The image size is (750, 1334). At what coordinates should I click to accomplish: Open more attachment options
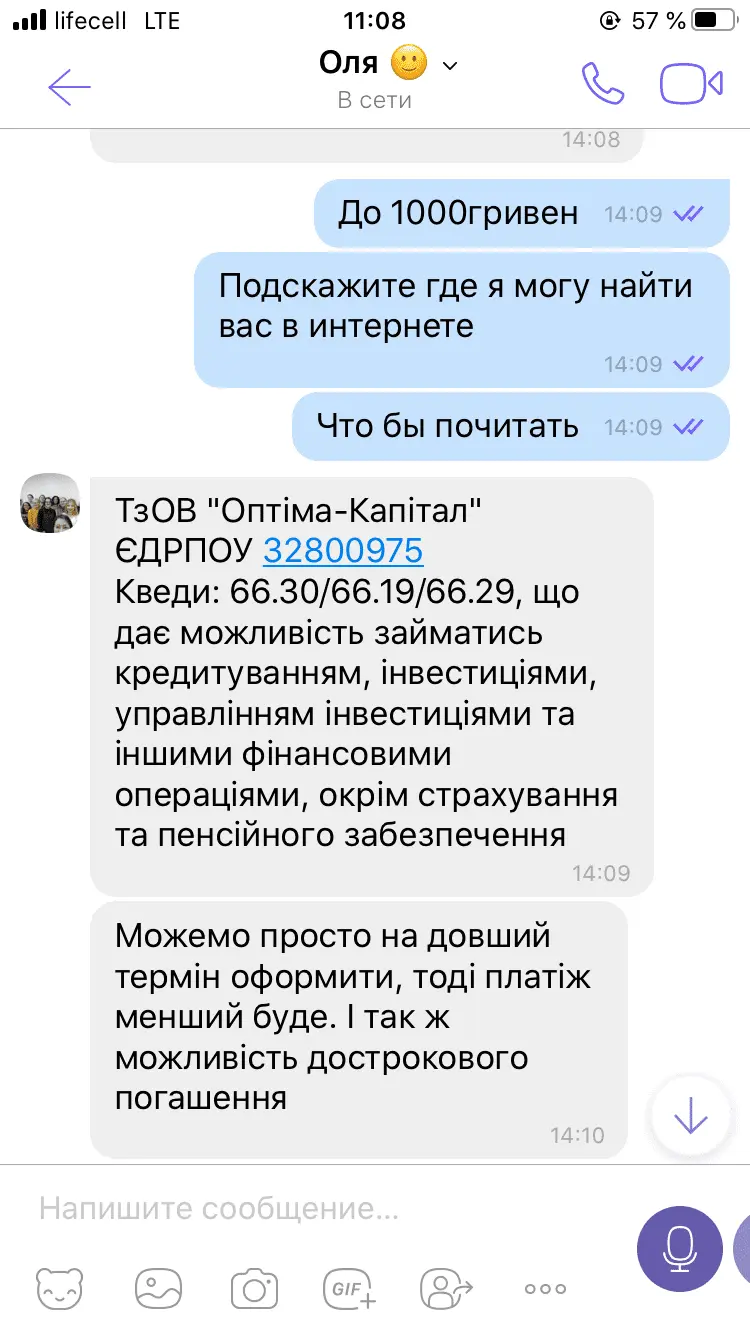(x=545, y=1289)
